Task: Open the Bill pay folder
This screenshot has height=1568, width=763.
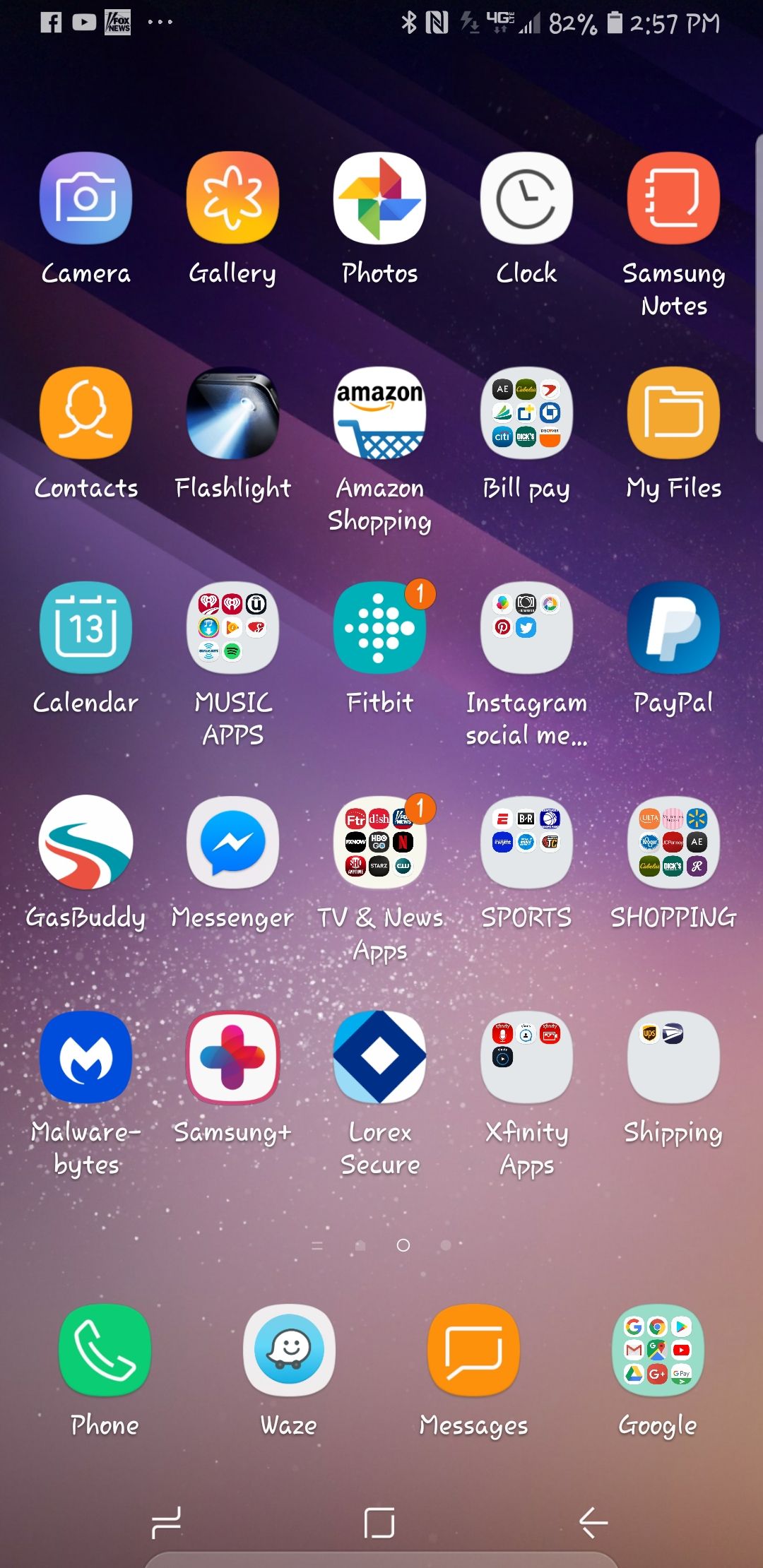Action: coord(526,413)
